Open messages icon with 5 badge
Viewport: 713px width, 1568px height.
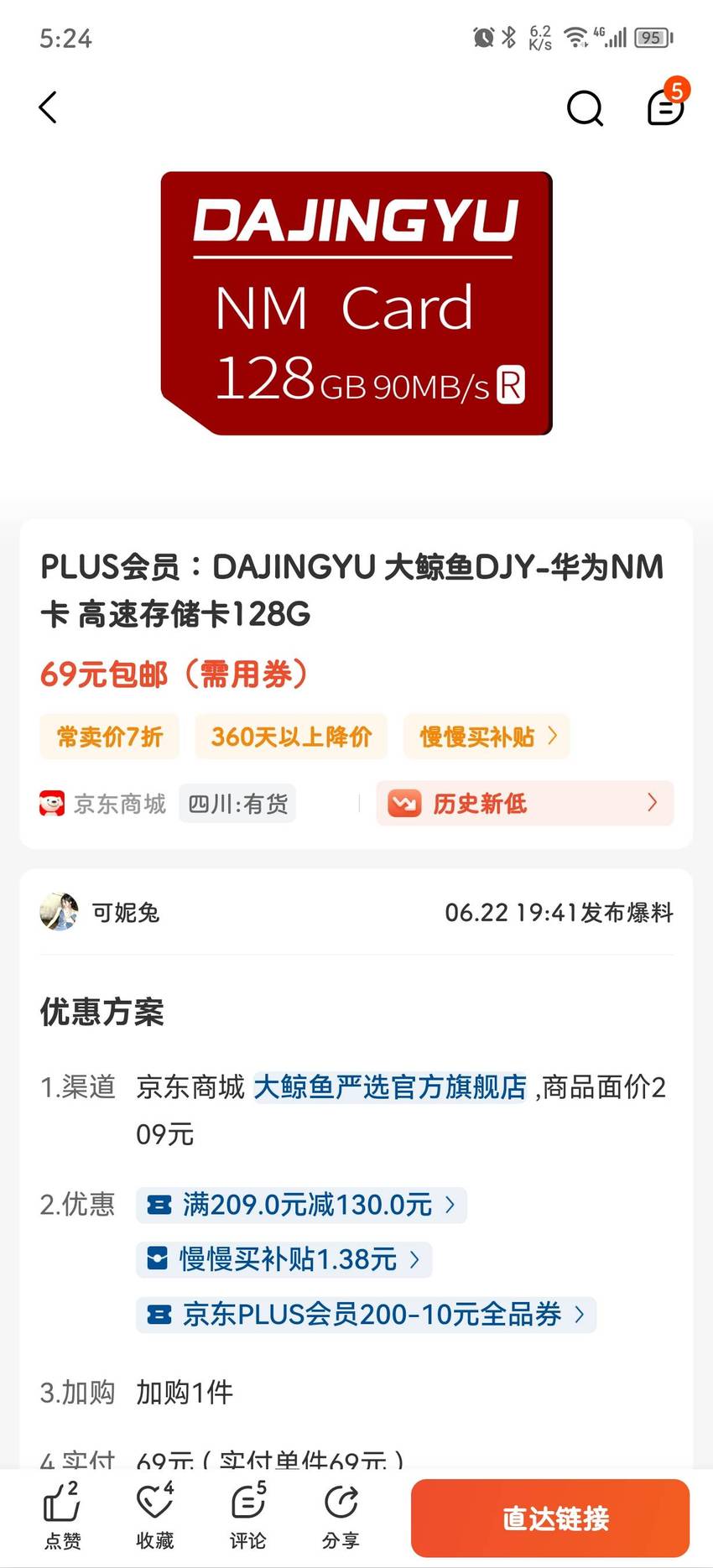tap(667, 105)
